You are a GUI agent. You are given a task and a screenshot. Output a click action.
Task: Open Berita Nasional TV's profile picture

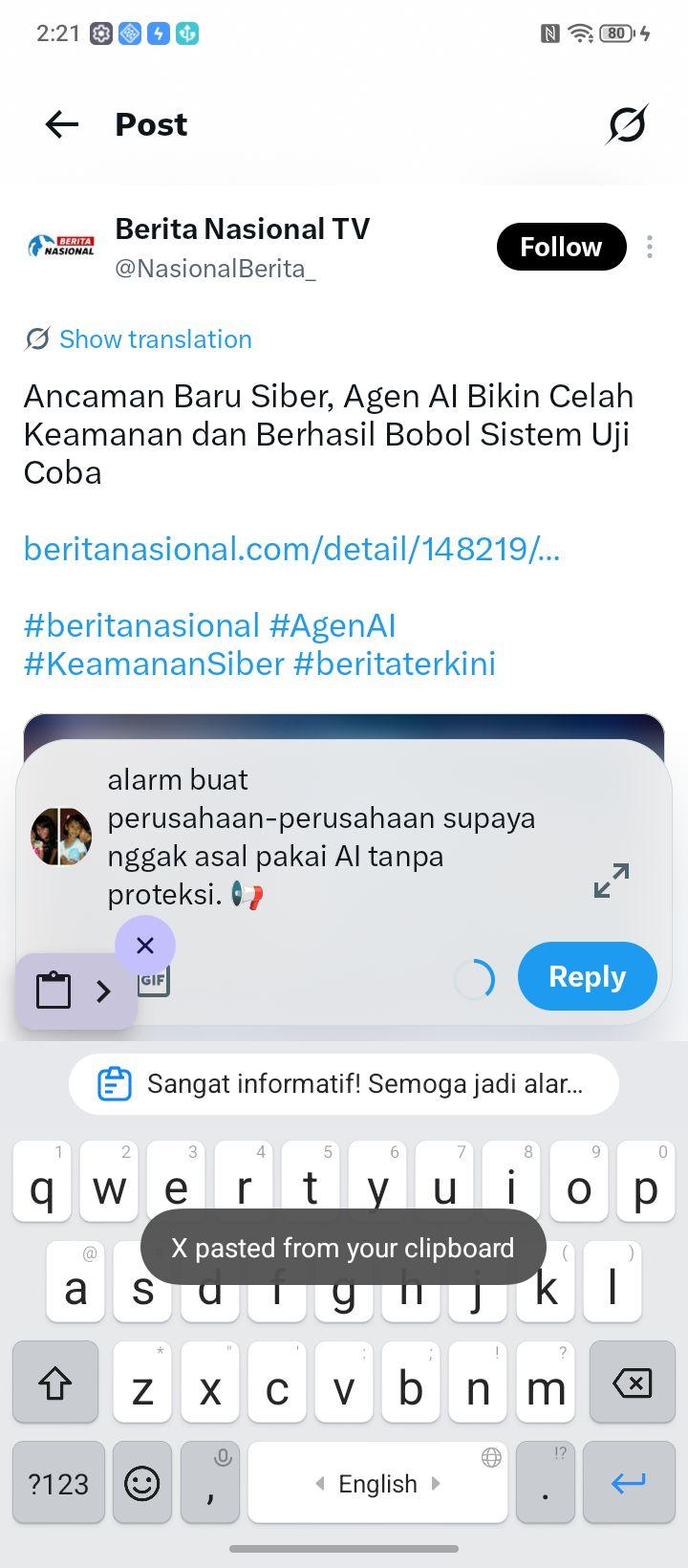click(x=62, y=247)
